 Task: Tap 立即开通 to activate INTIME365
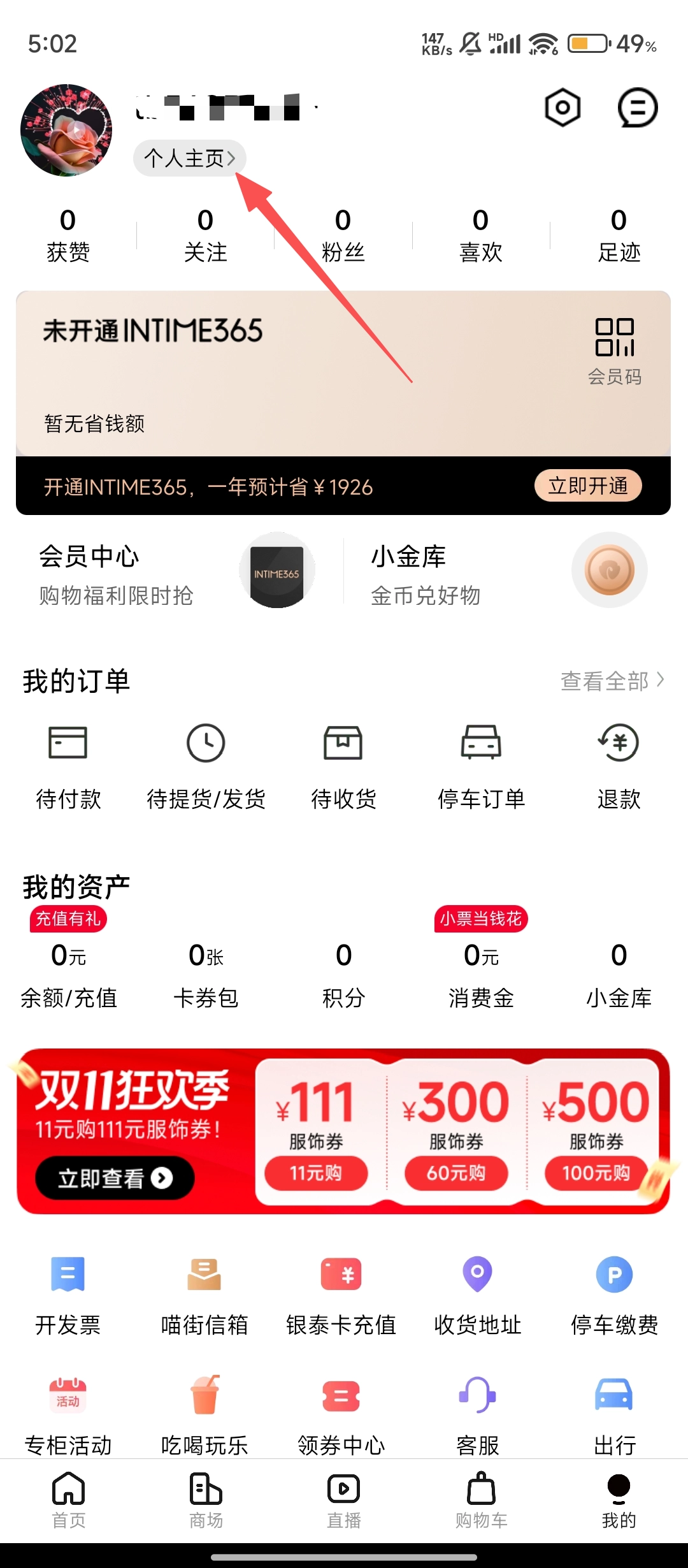587,486
